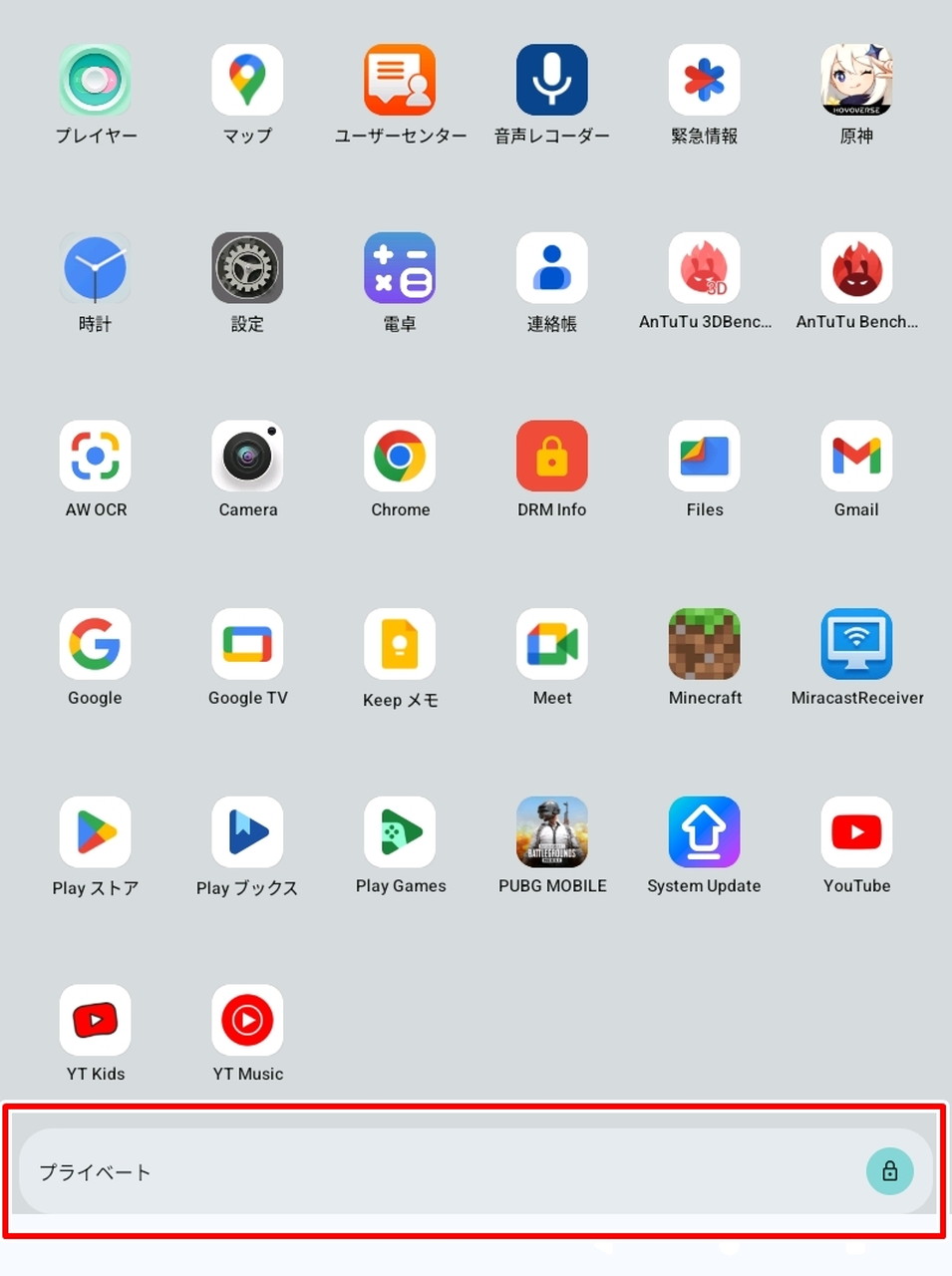Screen dimensions: 952x1276
Task: Start the 音声レコーダー app
Action: pos(552,81)
